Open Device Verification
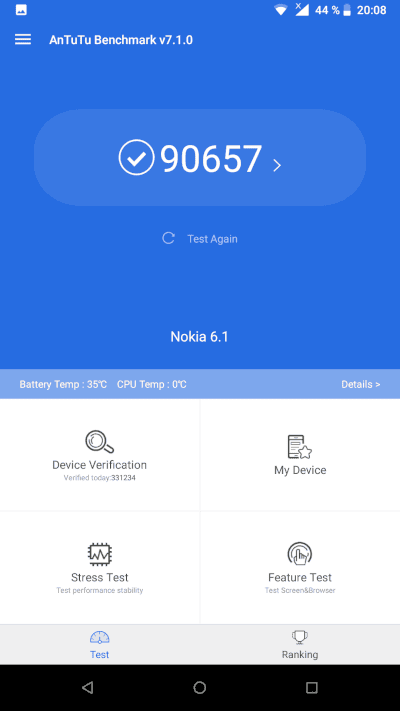The image size is (400, 711). (99, 455)
